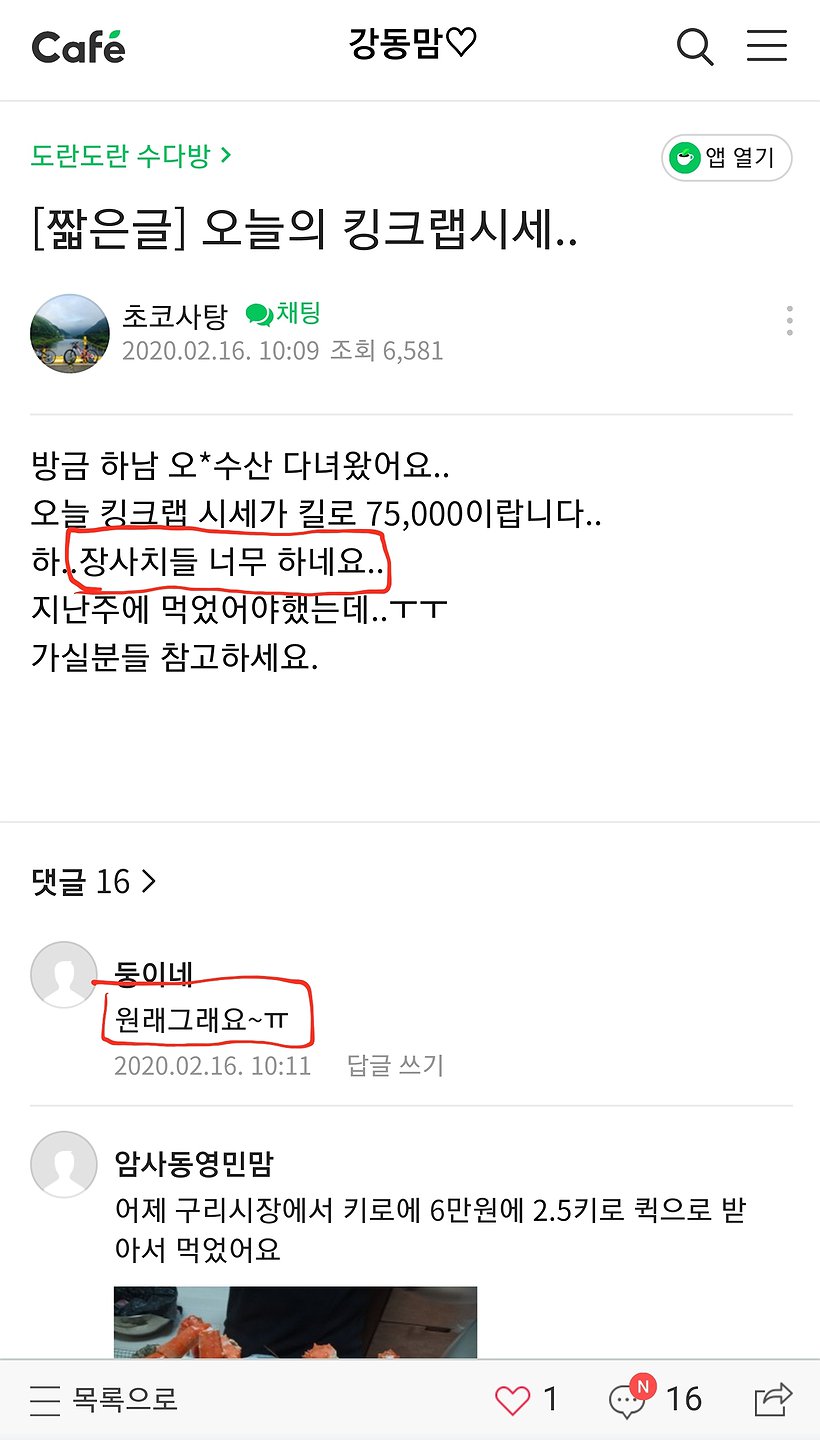View photo in 암사동영민맘 comment
Viewport: 820px width, 1440px height.
(295, 1320)
